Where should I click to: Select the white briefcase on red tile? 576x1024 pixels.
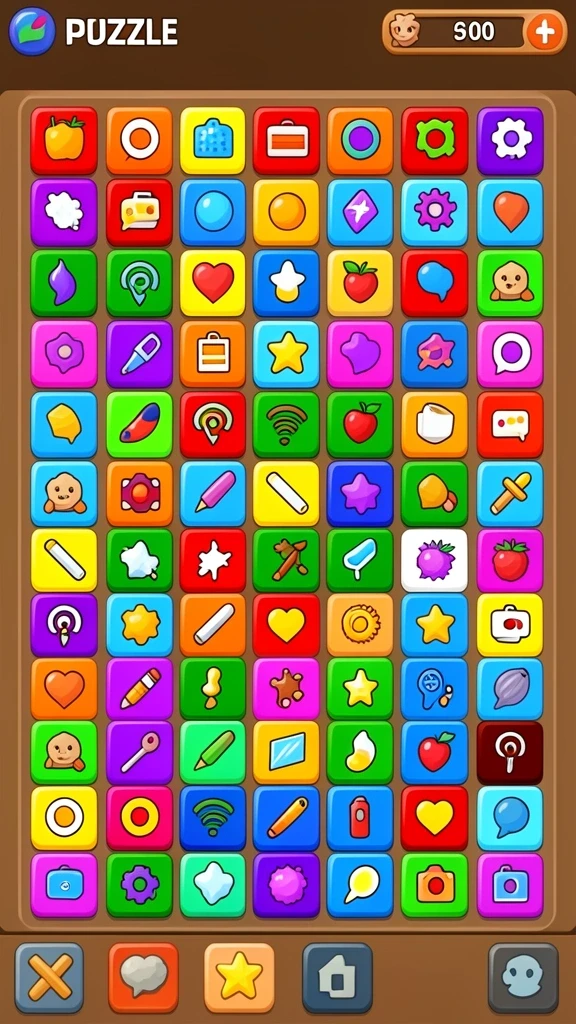tap(287, 140)
